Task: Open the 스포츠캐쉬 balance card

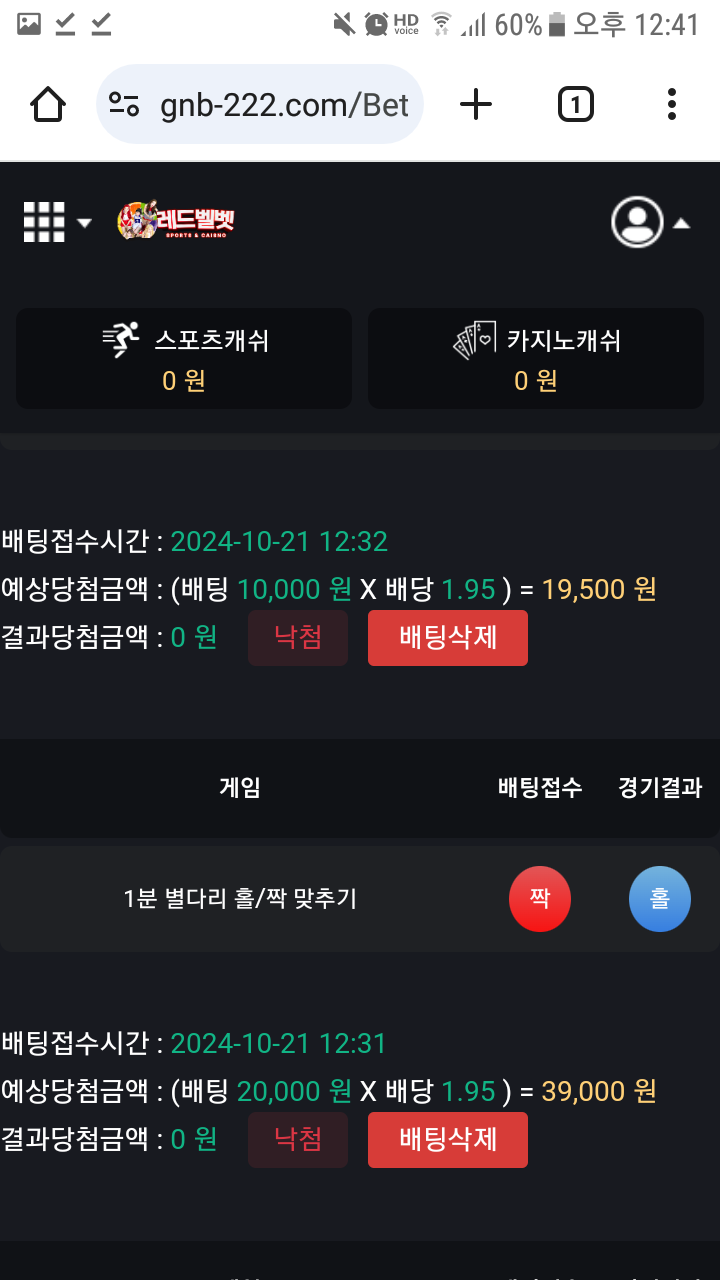Action: [184, 358]
